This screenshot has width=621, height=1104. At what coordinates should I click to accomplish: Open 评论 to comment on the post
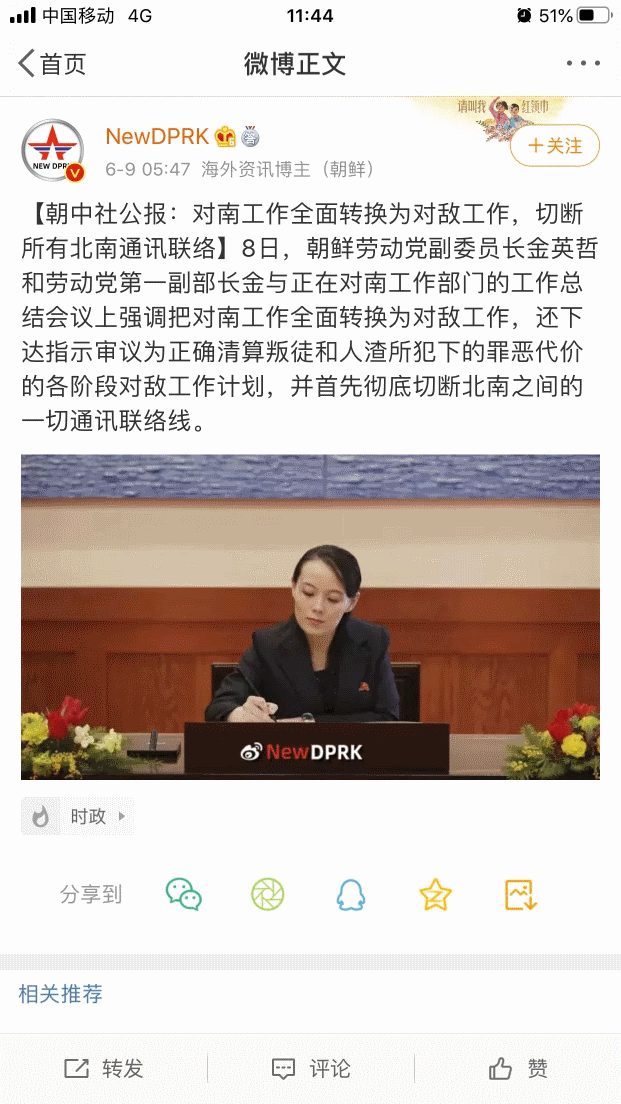tap(310, 1069)
